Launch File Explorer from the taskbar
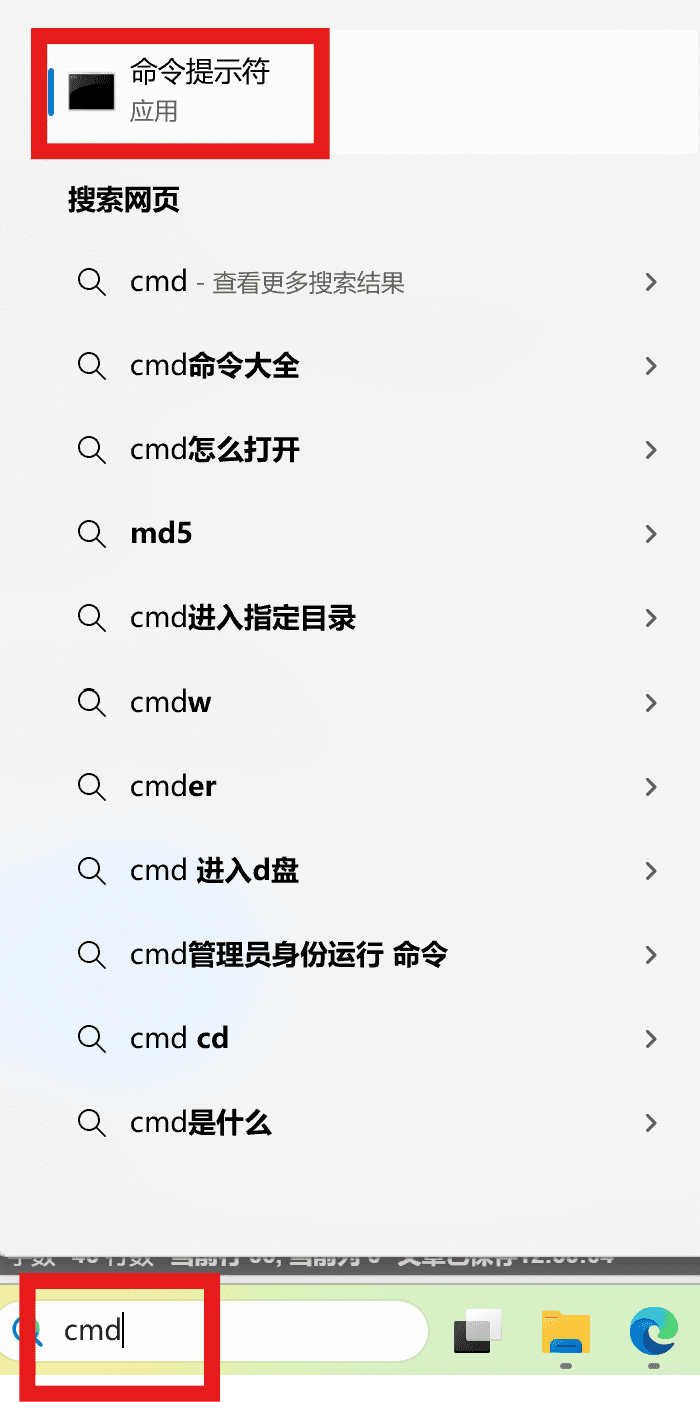Screen dimensions: 700x1402 [x=566, y=1332]
